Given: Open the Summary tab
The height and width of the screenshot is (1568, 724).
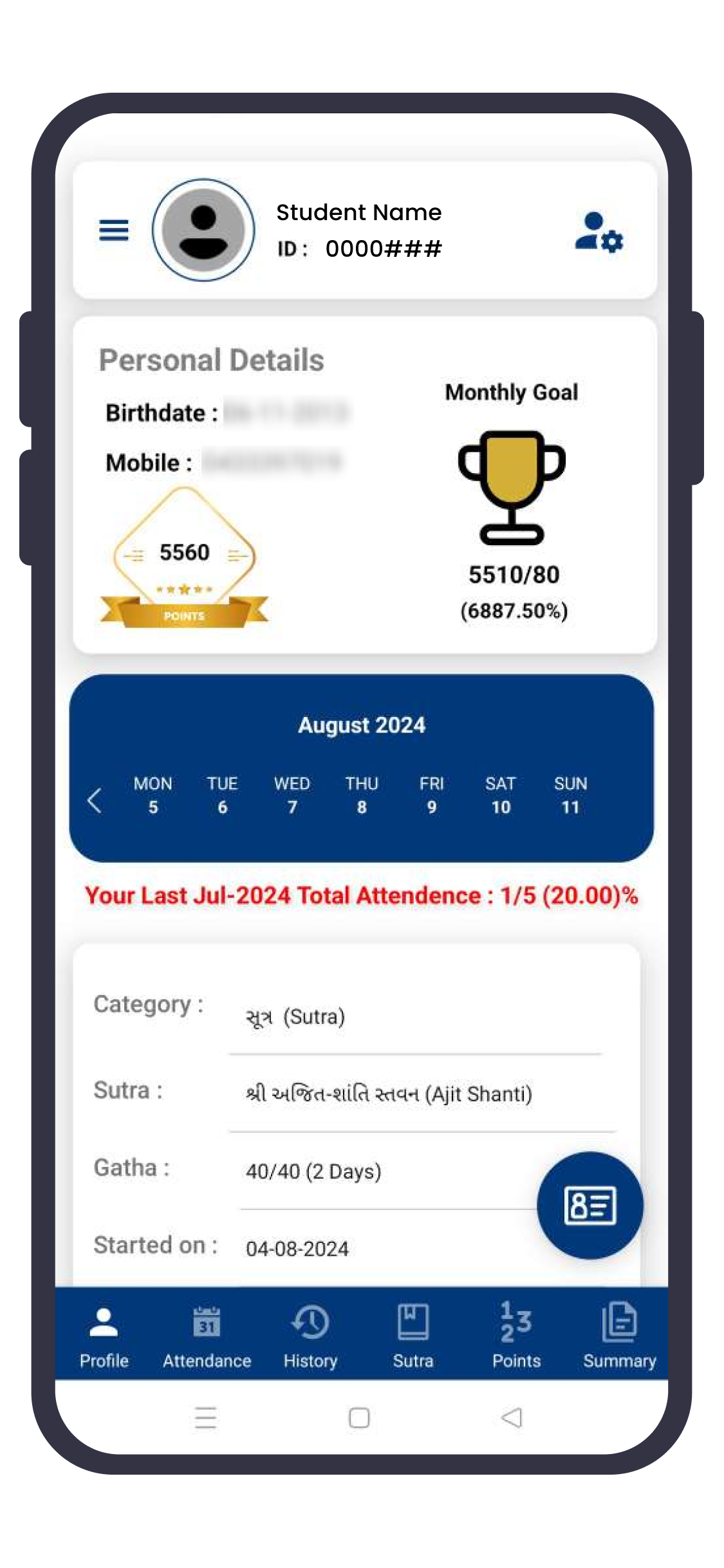Looking at the screenshot, I should pos(619,1336).
